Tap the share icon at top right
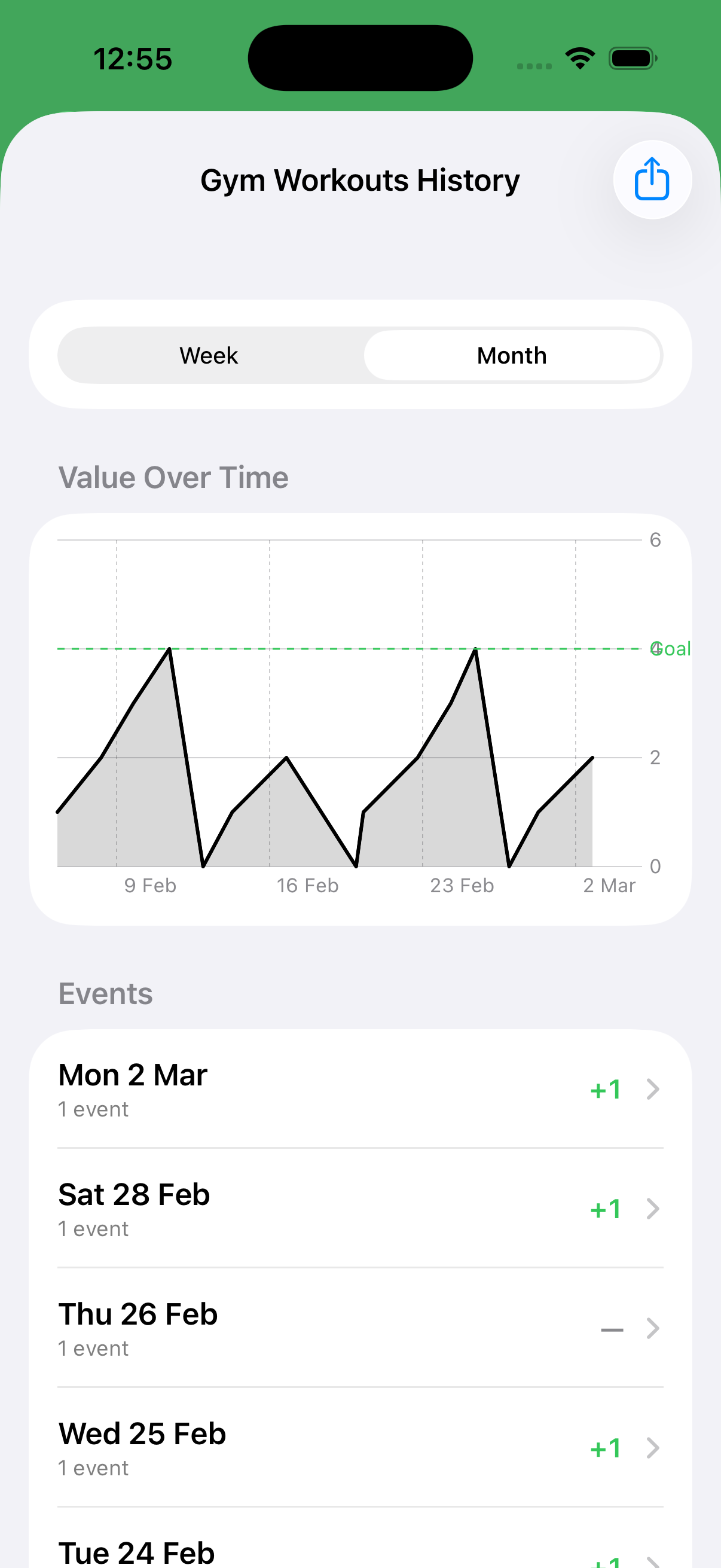The image size is (721, 1568). pyautogui.click(x=652, y=179)
